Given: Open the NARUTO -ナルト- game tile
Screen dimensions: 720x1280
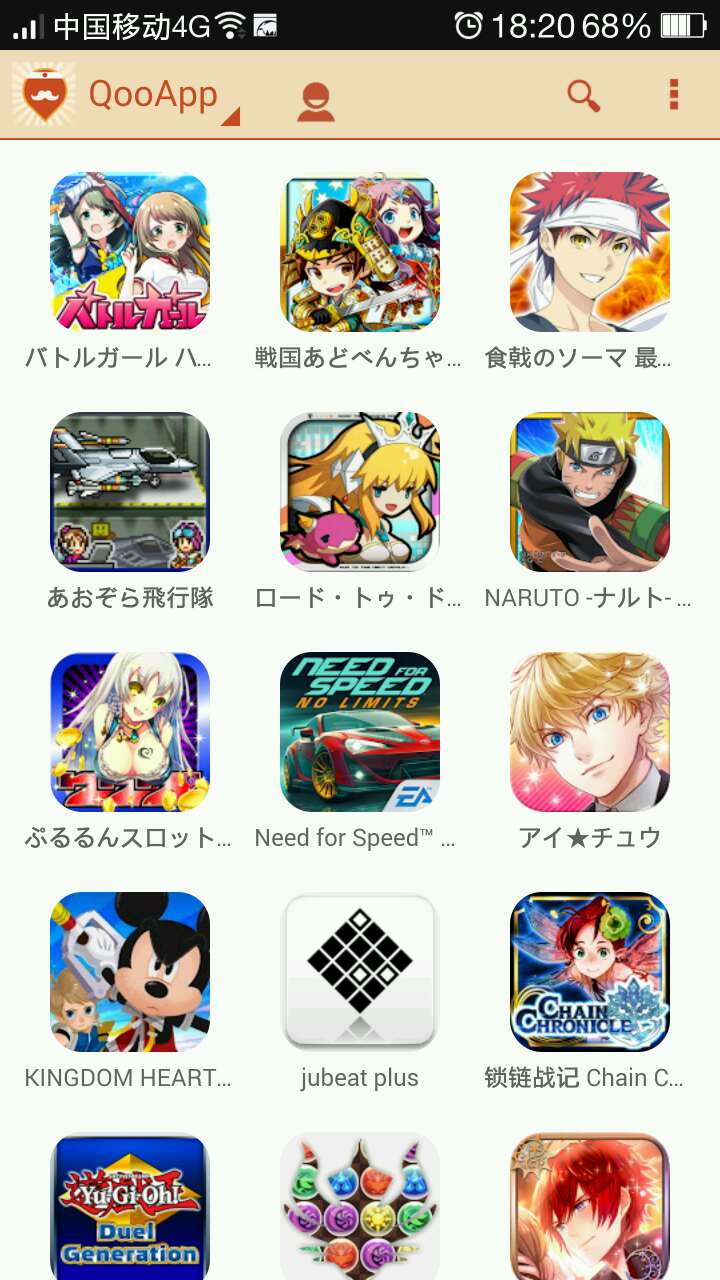Looking at the screenshot, I should [590, 492].
